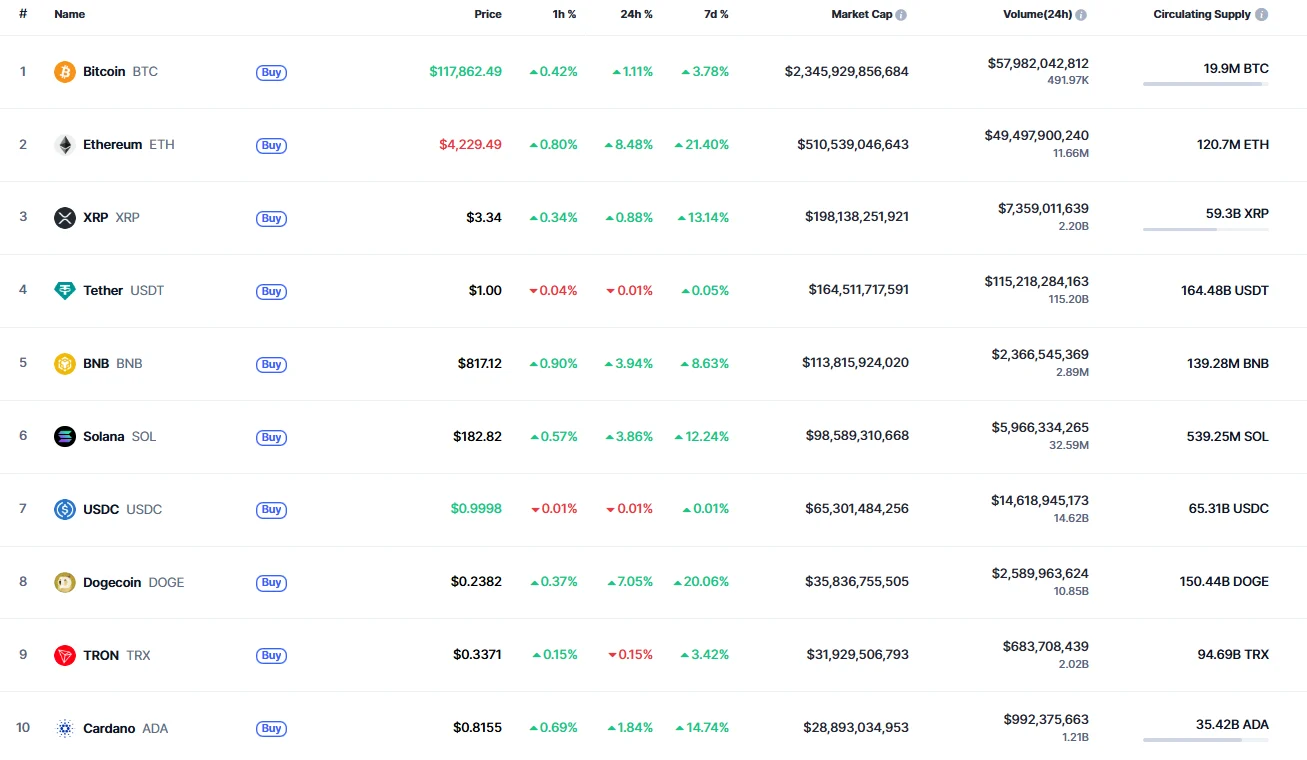Screen dimensions: 1307x760
Task: Sort coins by 7d % change
Action: (x=714, y=14)
